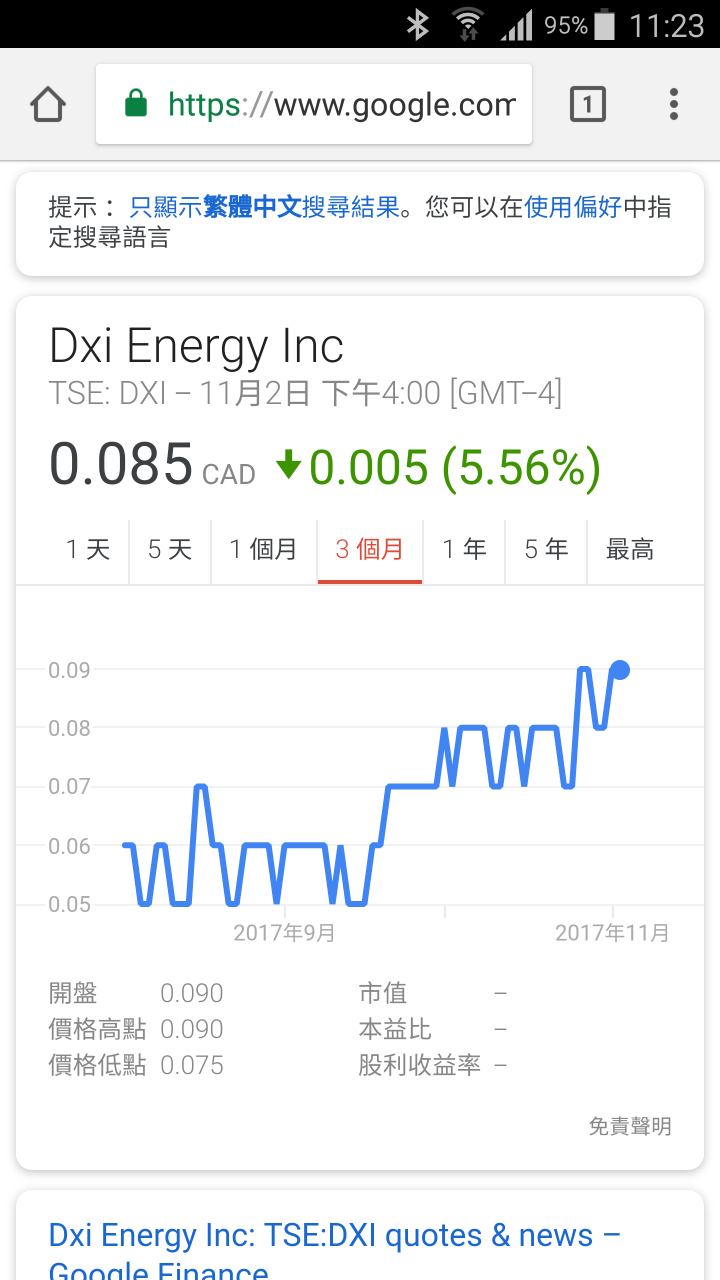This screenshot has width=720, height=1280.
Task: Open the Dxi Energy Inc Google Finance result
Action: tap(335, 1254)
